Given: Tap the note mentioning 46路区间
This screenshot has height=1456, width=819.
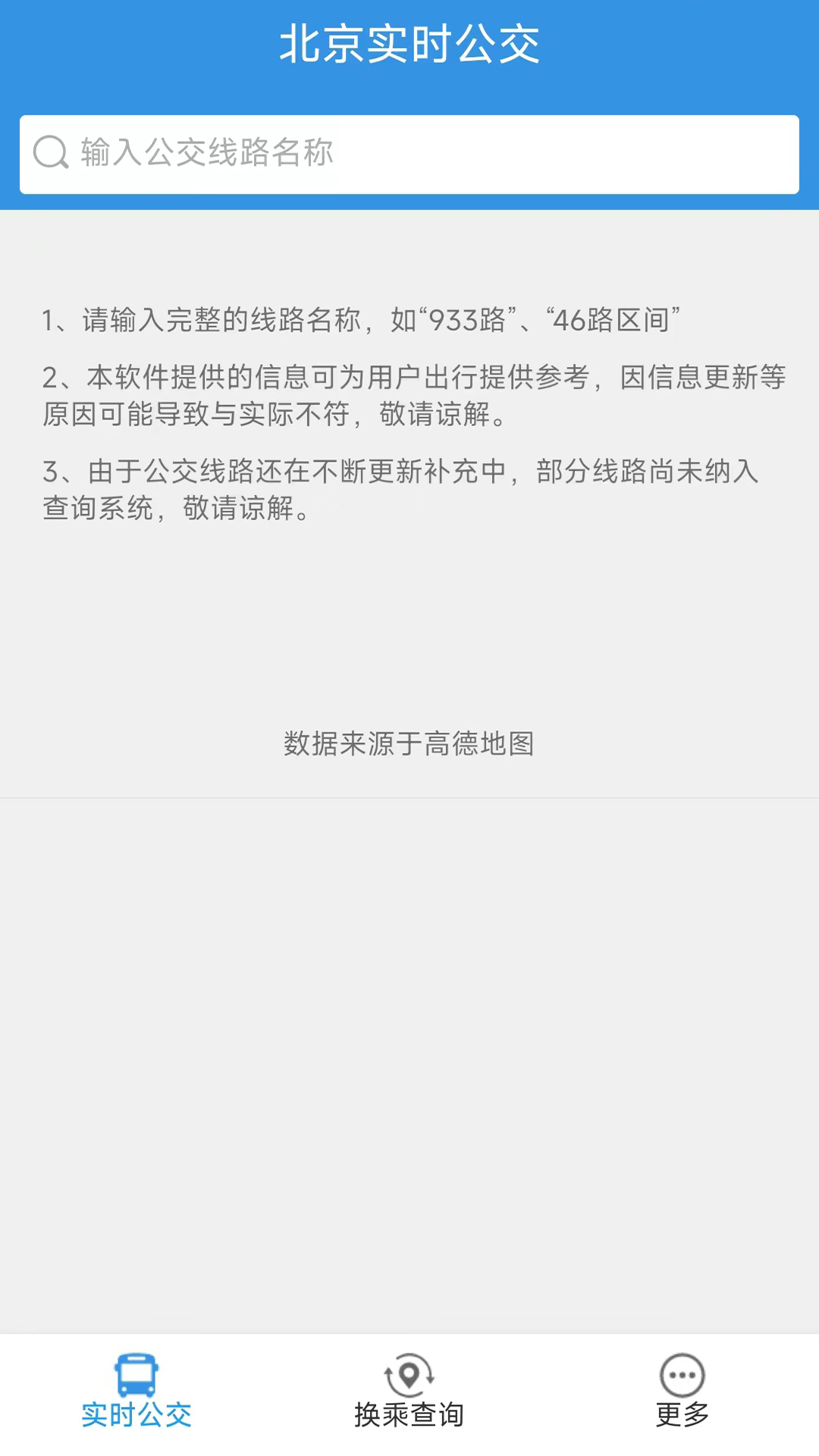Looking at the screenshot, I should (x=614, y=319).
